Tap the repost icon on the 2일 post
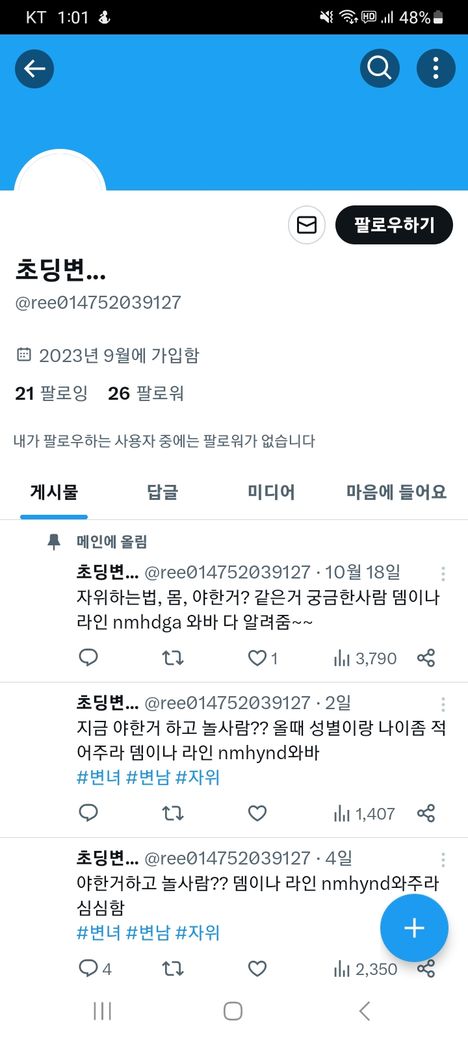The image size is (468, 1040). (x=173, y=813)
